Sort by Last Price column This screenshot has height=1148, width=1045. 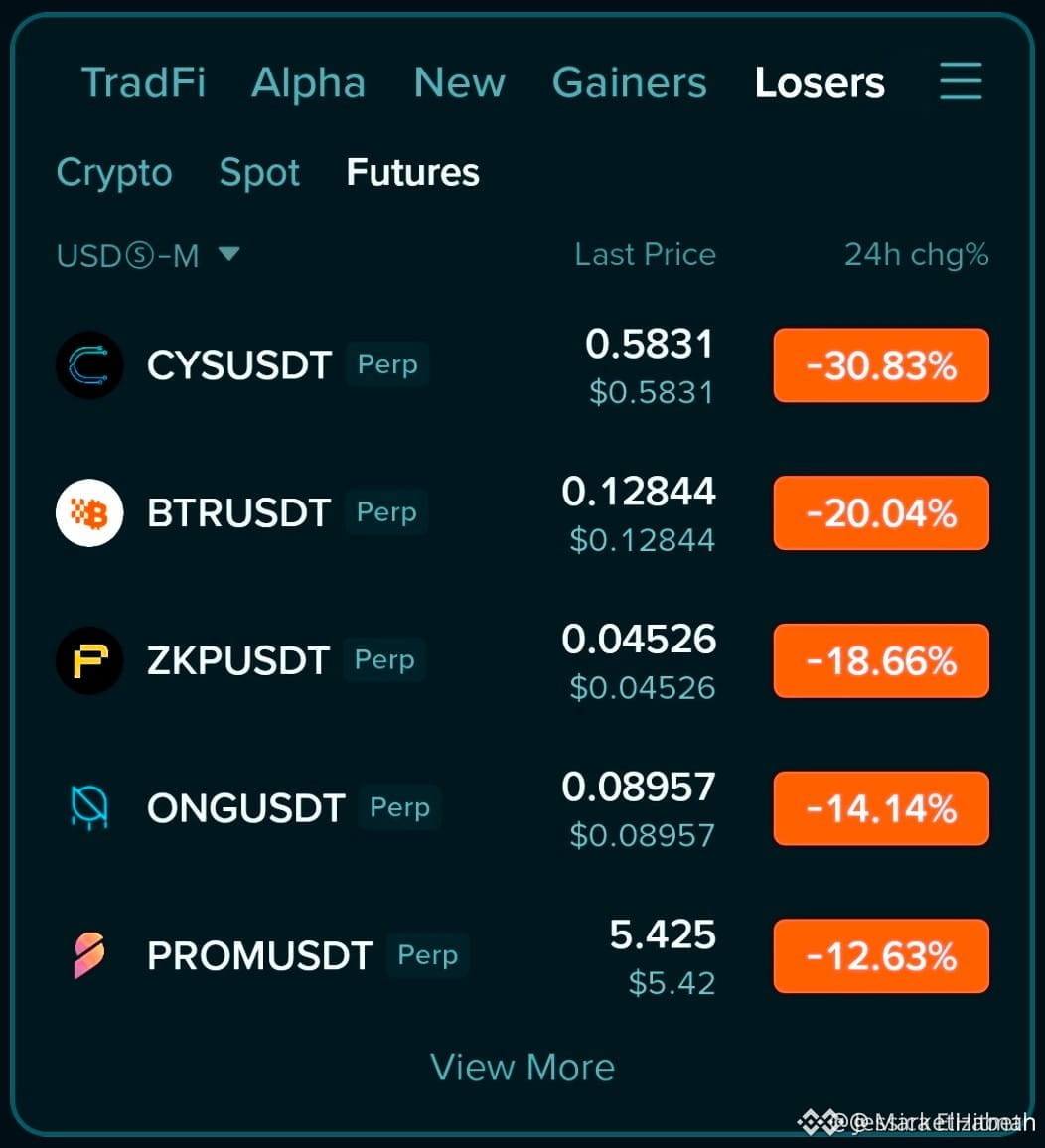[645, 255]
